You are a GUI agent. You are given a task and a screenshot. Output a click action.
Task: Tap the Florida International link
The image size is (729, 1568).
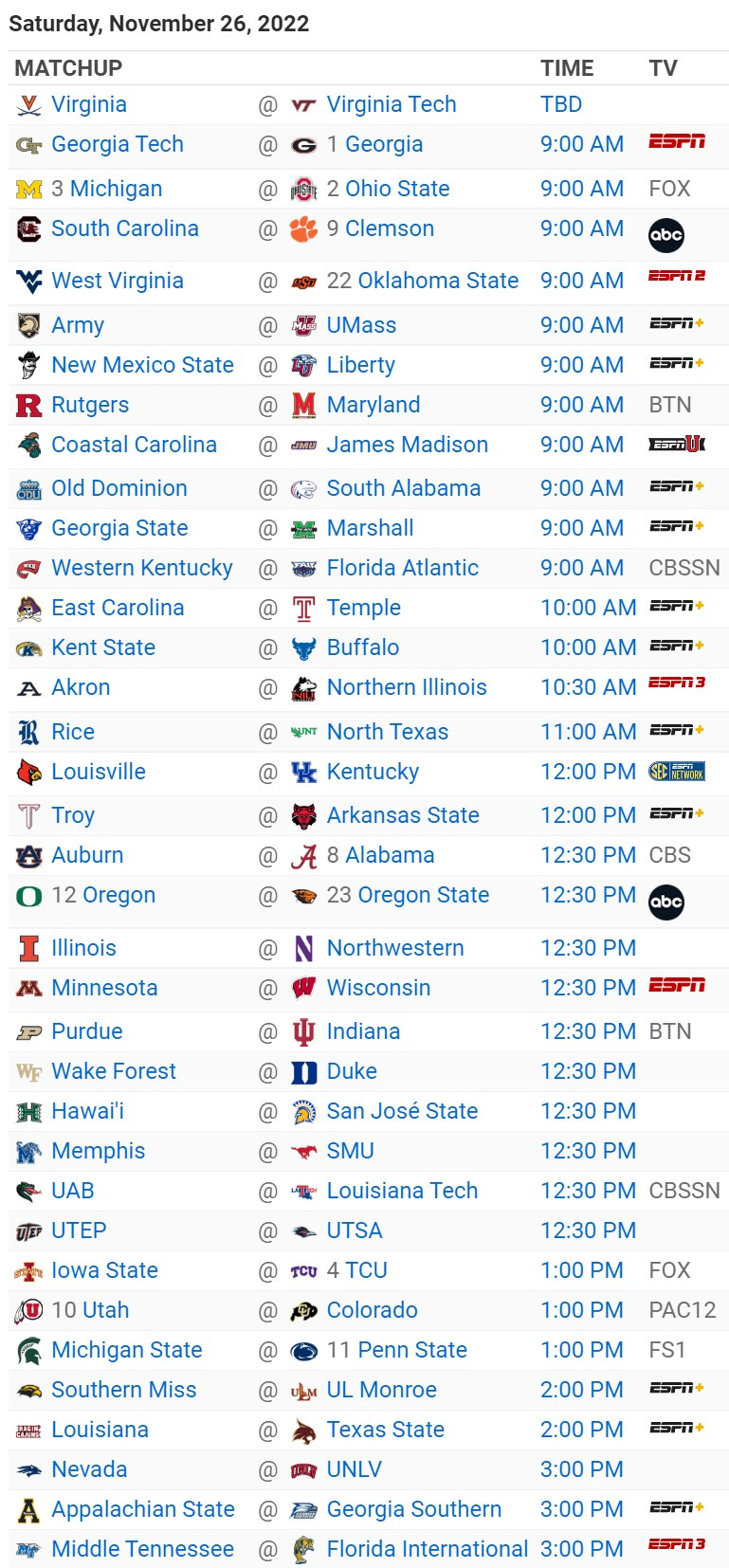tap(427, 1549)
